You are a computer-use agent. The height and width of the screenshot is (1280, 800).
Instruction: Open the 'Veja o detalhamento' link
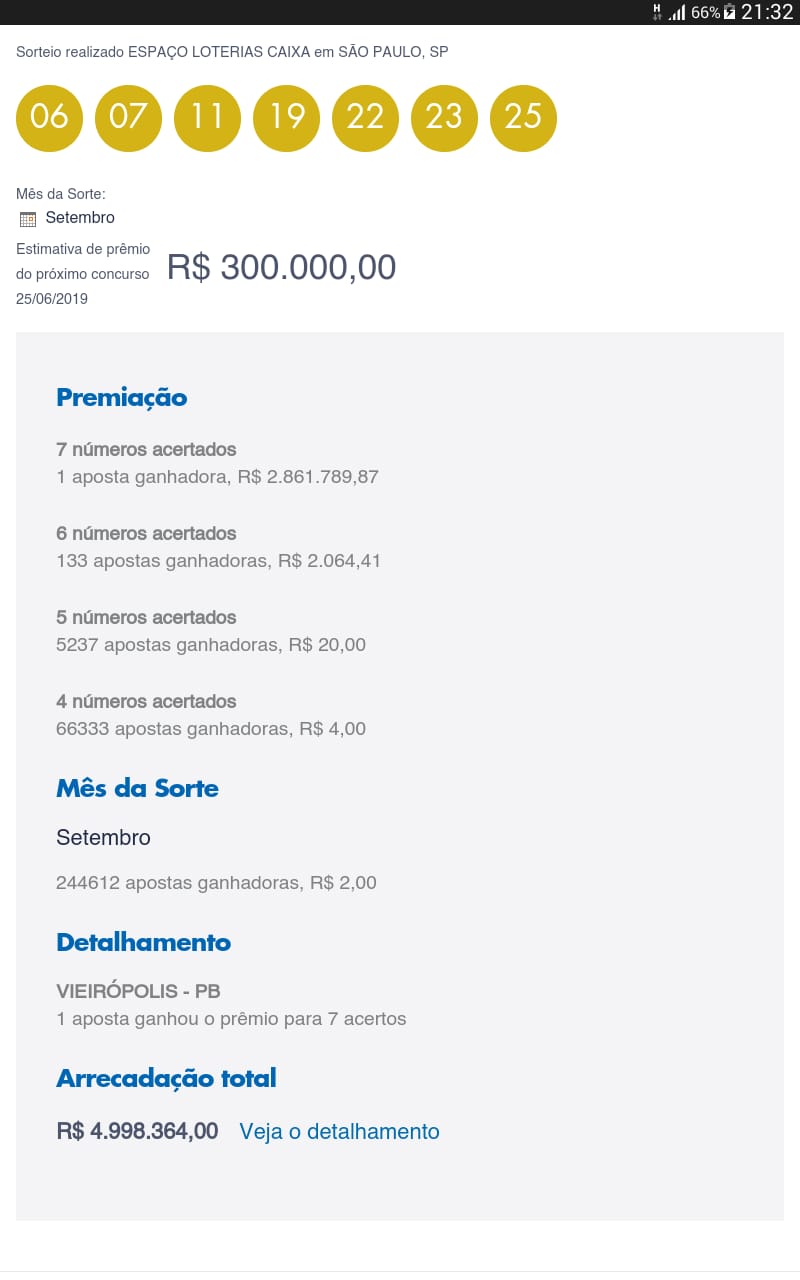339,1131
